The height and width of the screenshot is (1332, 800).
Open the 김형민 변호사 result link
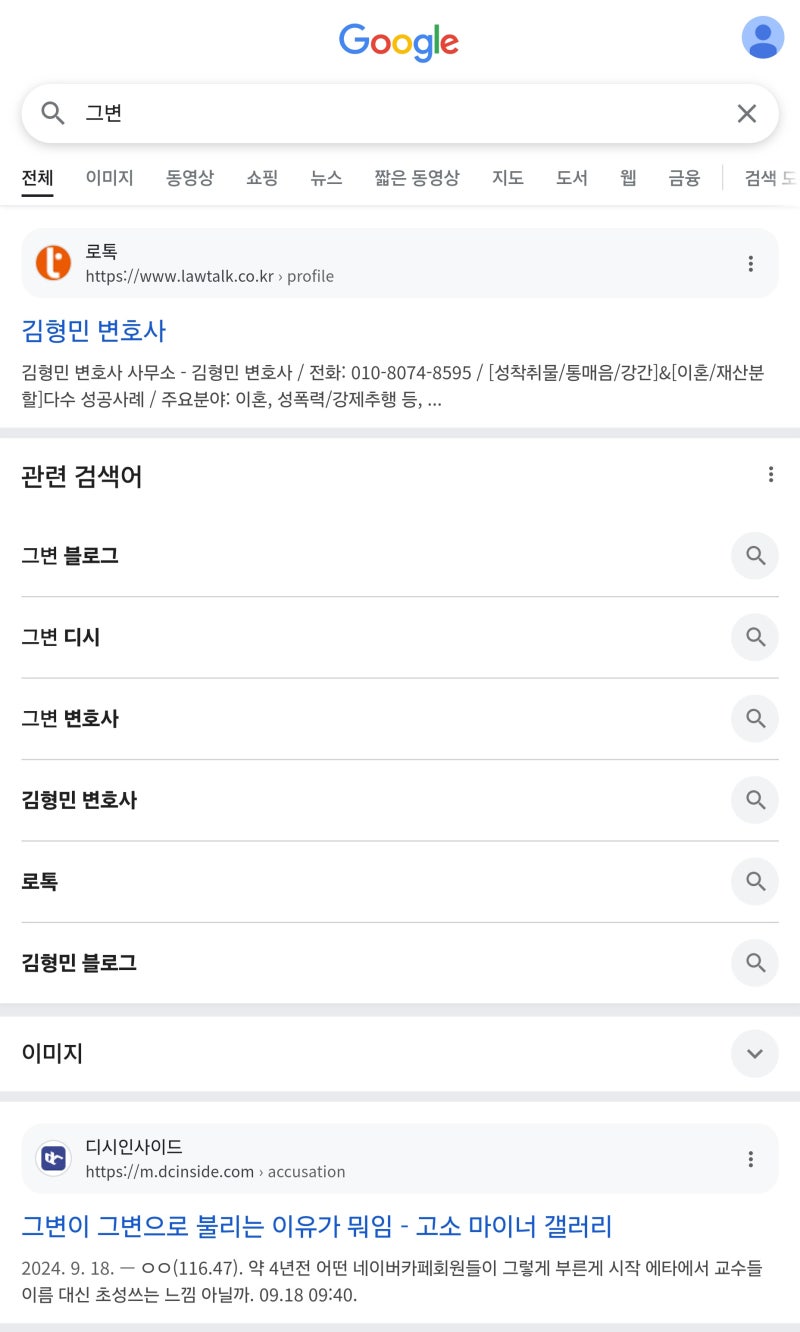(x=92, y=330)
